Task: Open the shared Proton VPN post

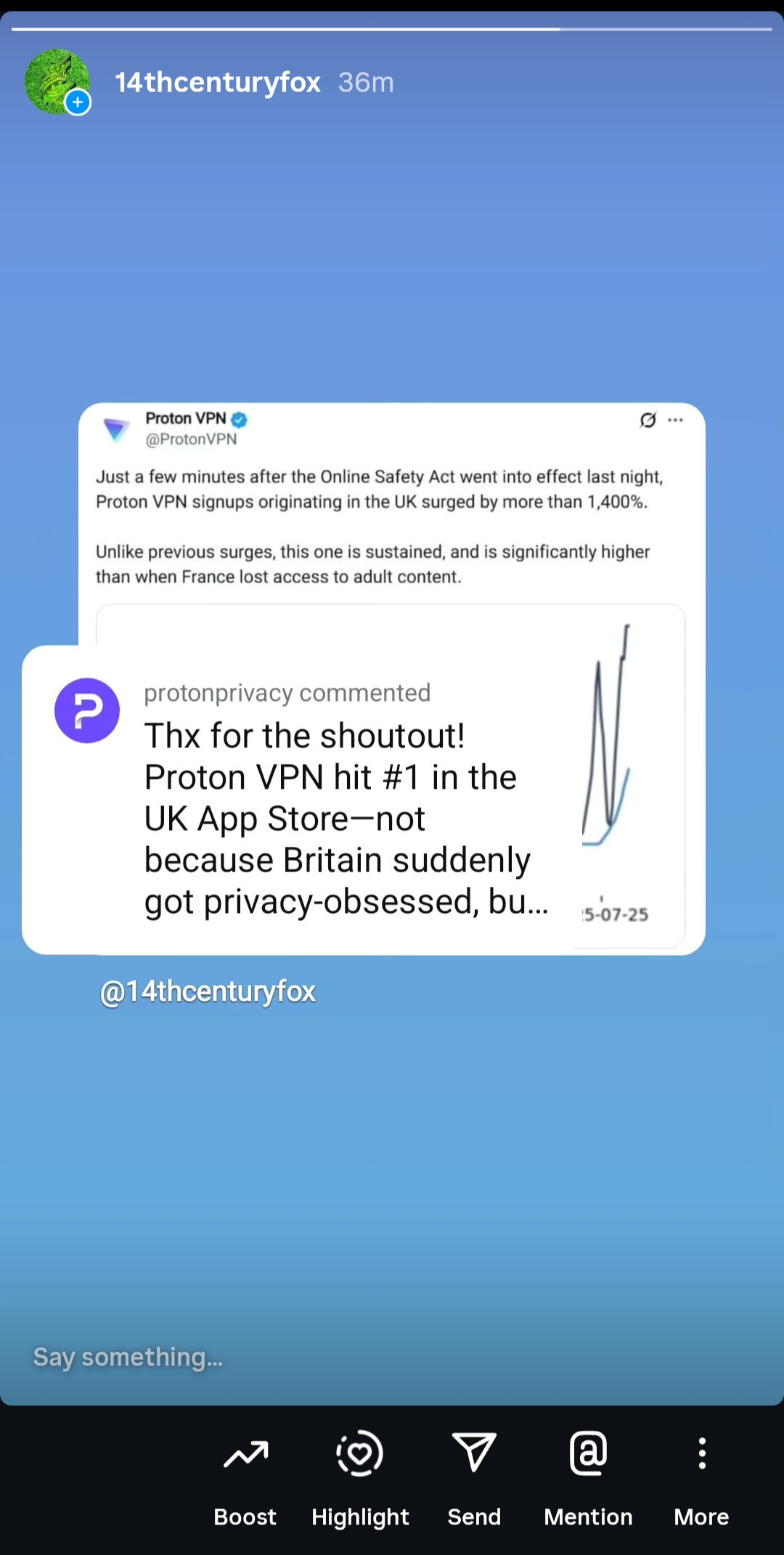Action: point(392,508)
